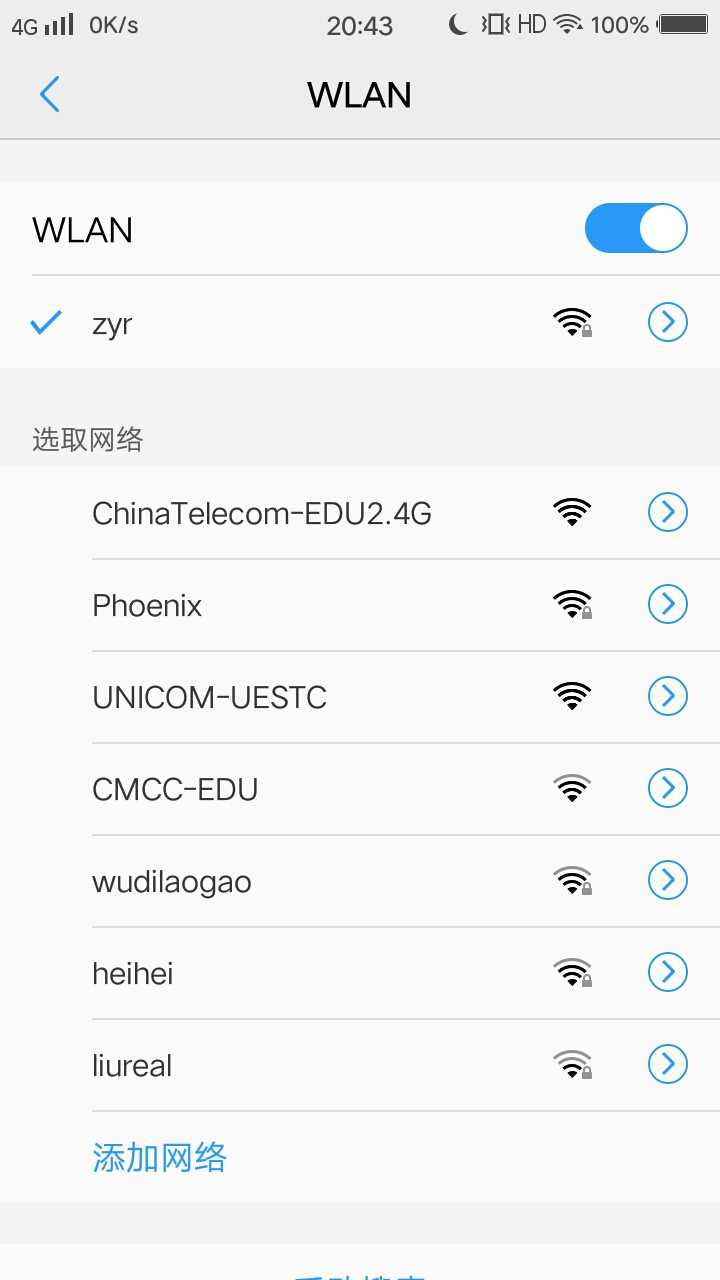Join the UNICOM-UESTC network
Image resolution: width=720 pixels, height=1280 pixels.
point(210,698)
